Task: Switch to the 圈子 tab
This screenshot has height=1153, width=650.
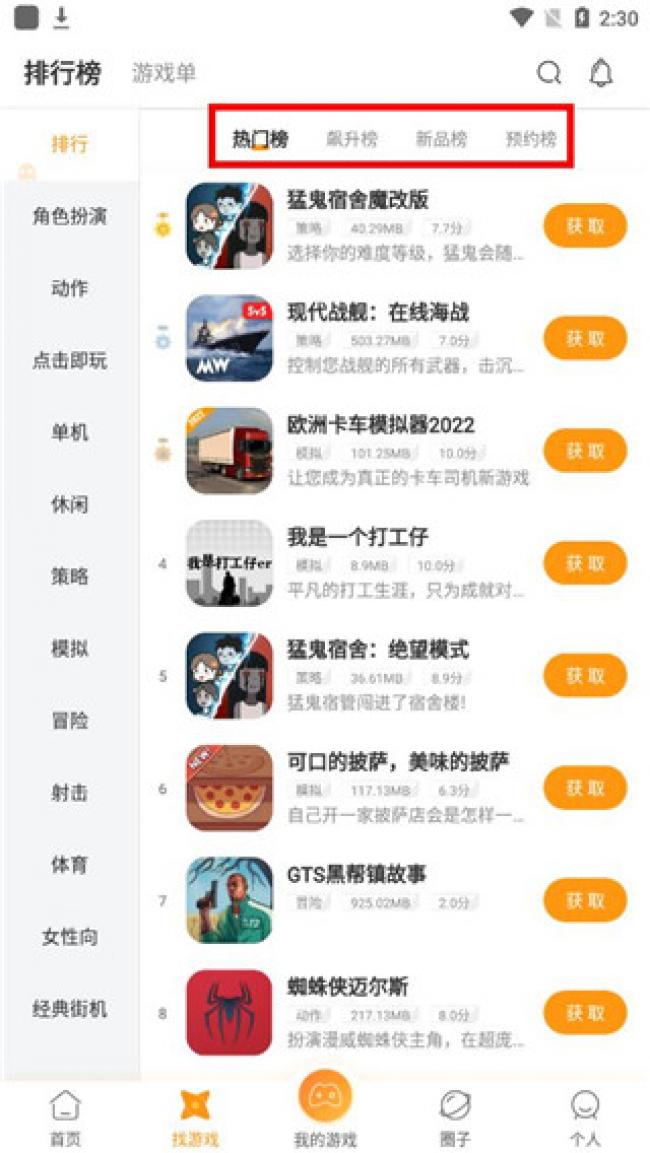Action: (455, 1118)
